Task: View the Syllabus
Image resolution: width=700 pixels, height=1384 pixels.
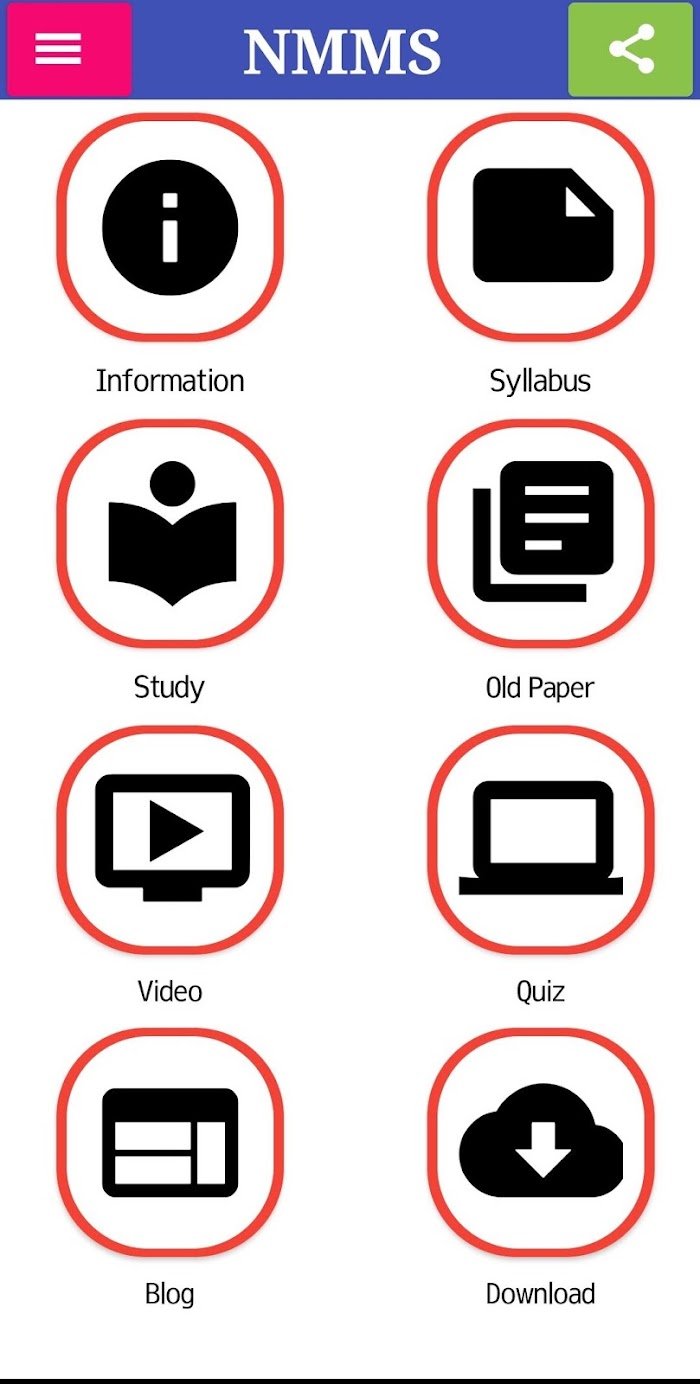Action: point(541,227)
